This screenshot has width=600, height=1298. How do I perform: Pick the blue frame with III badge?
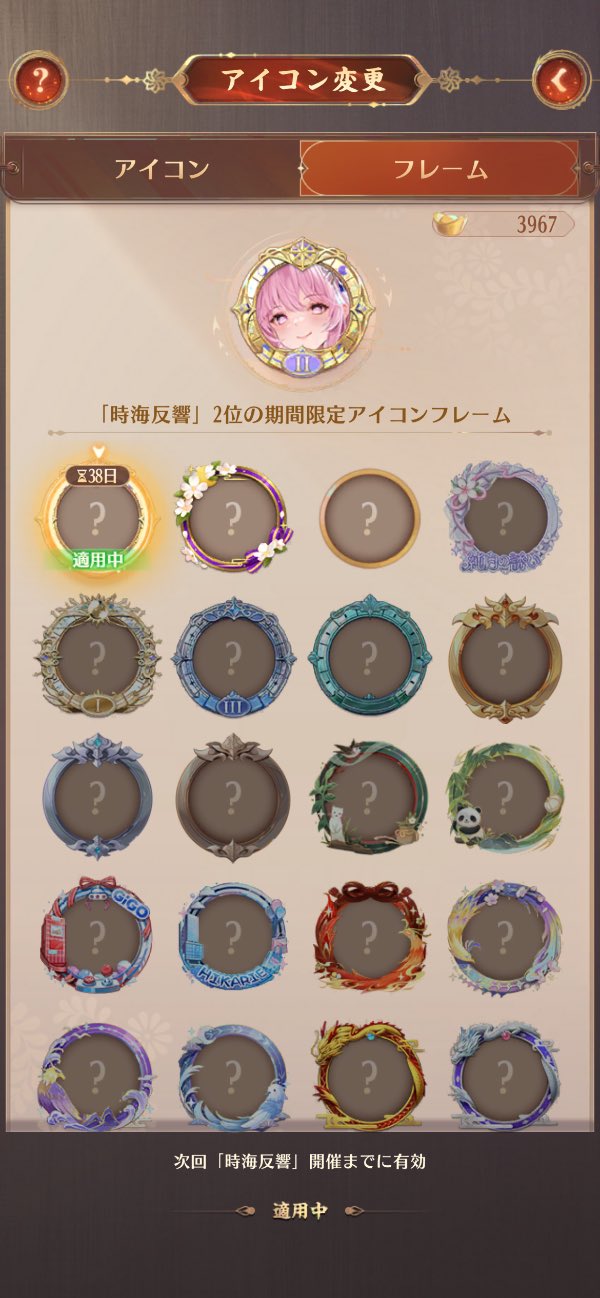point(233,656)
